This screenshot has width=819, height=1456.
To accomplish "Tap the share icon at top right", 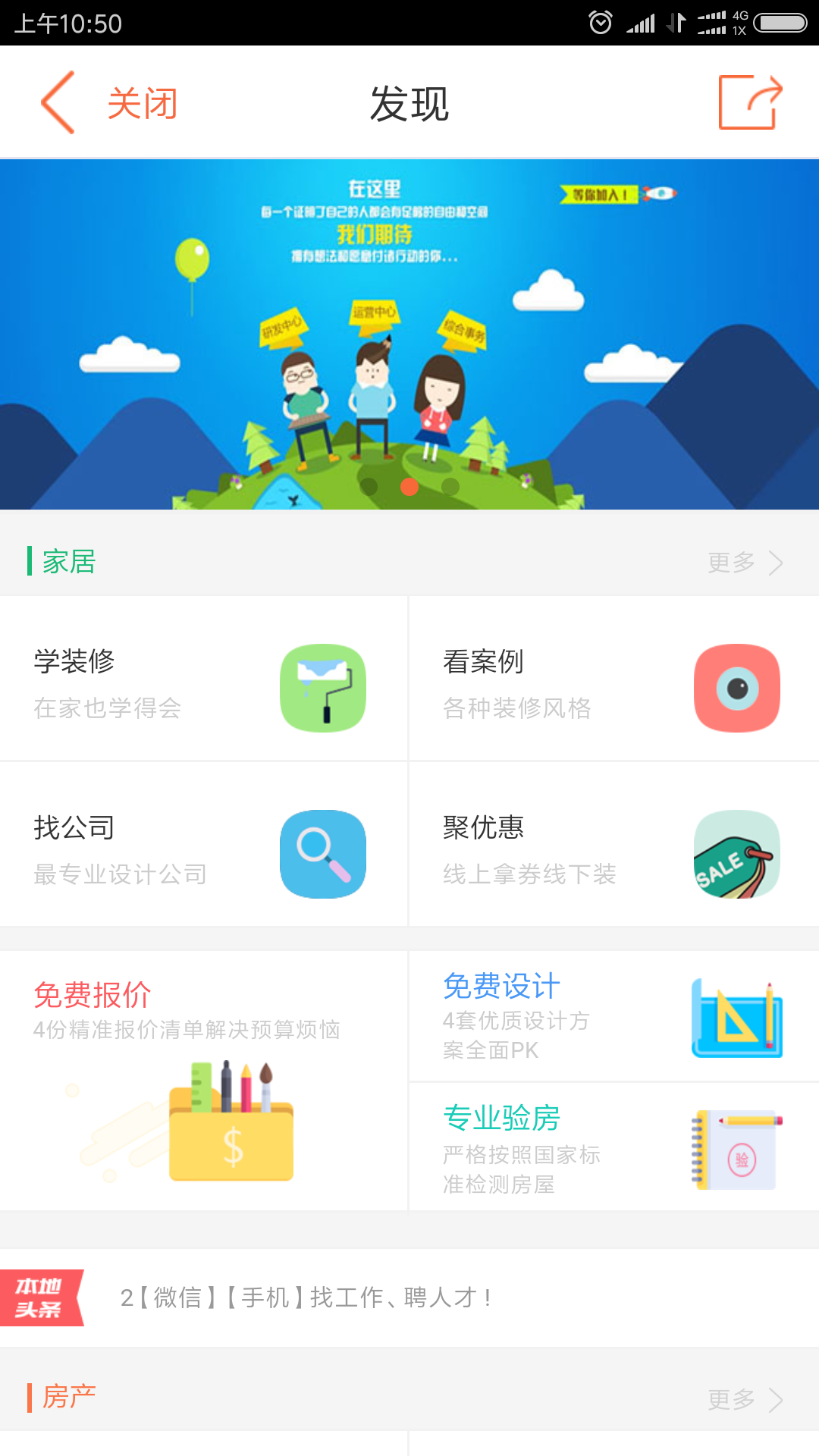I will click(x=751, y=101).
